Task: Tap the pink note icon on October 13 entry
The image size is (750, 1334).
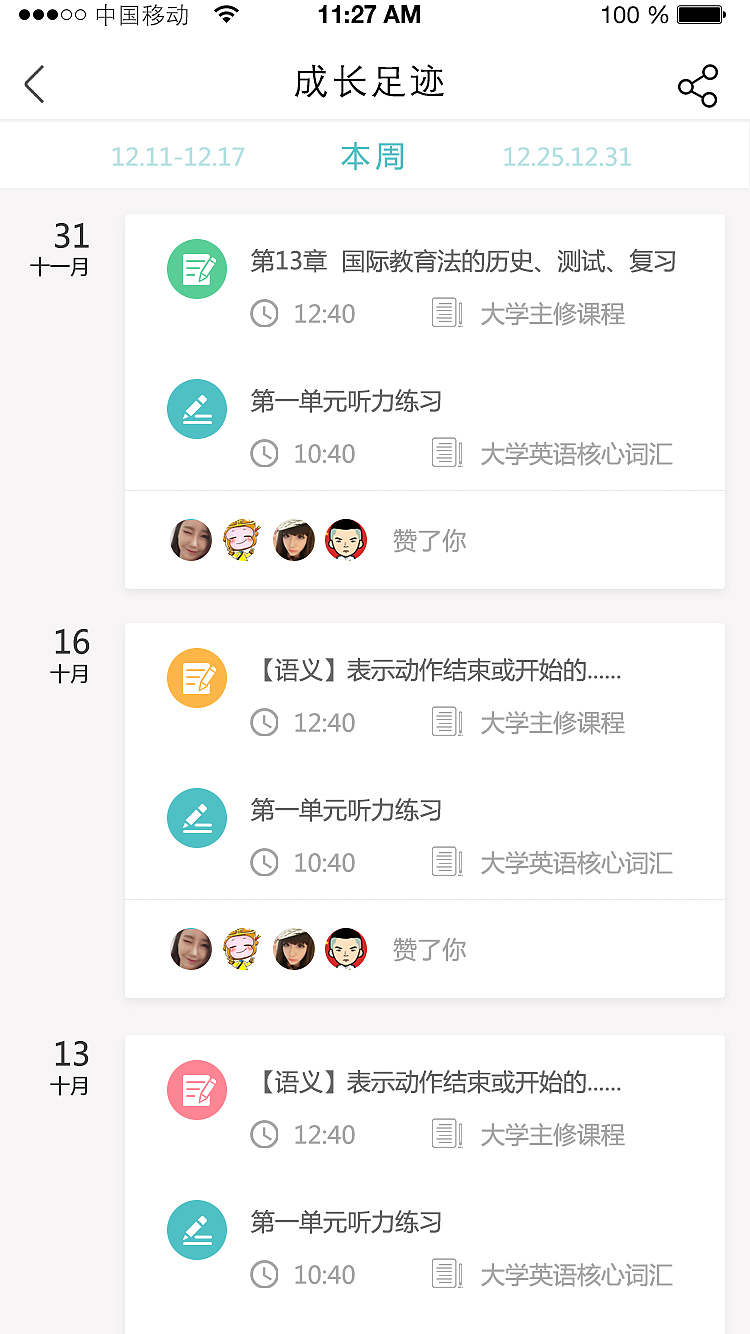Action: coord(196,1090)
